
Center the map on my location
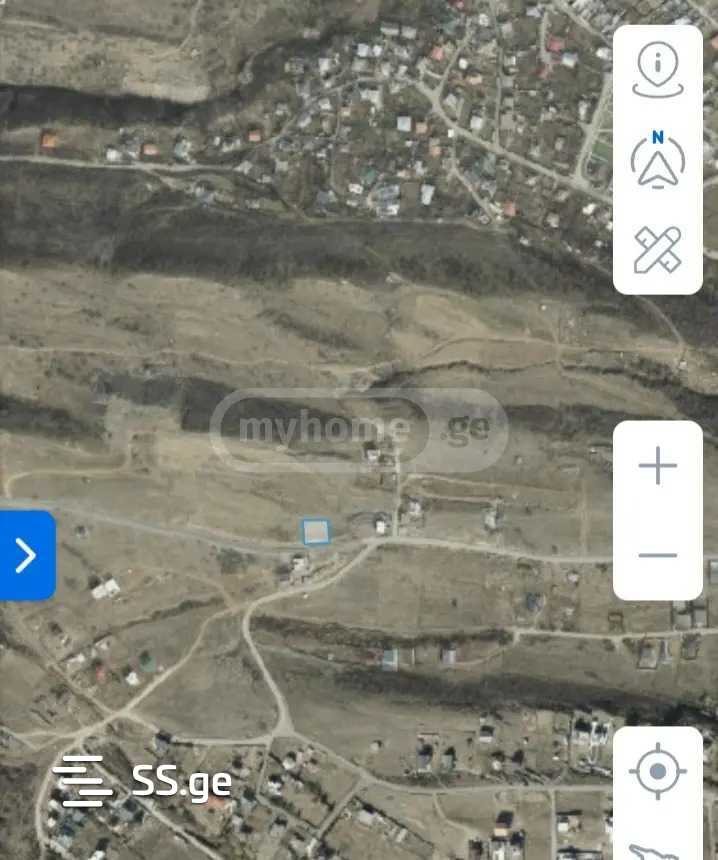657,772
